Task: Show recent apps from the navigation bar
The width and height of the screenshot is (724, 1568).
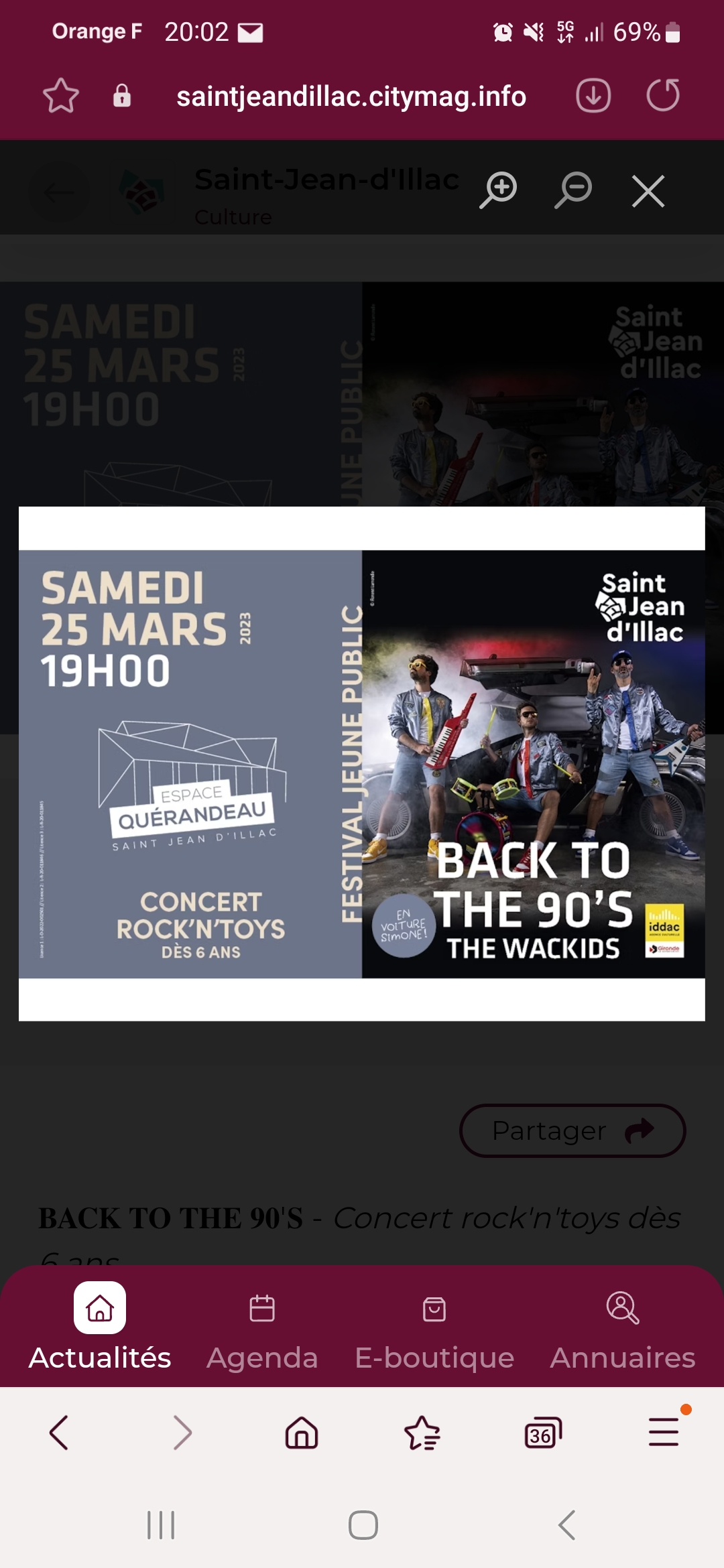Action: coord(161,1525)
